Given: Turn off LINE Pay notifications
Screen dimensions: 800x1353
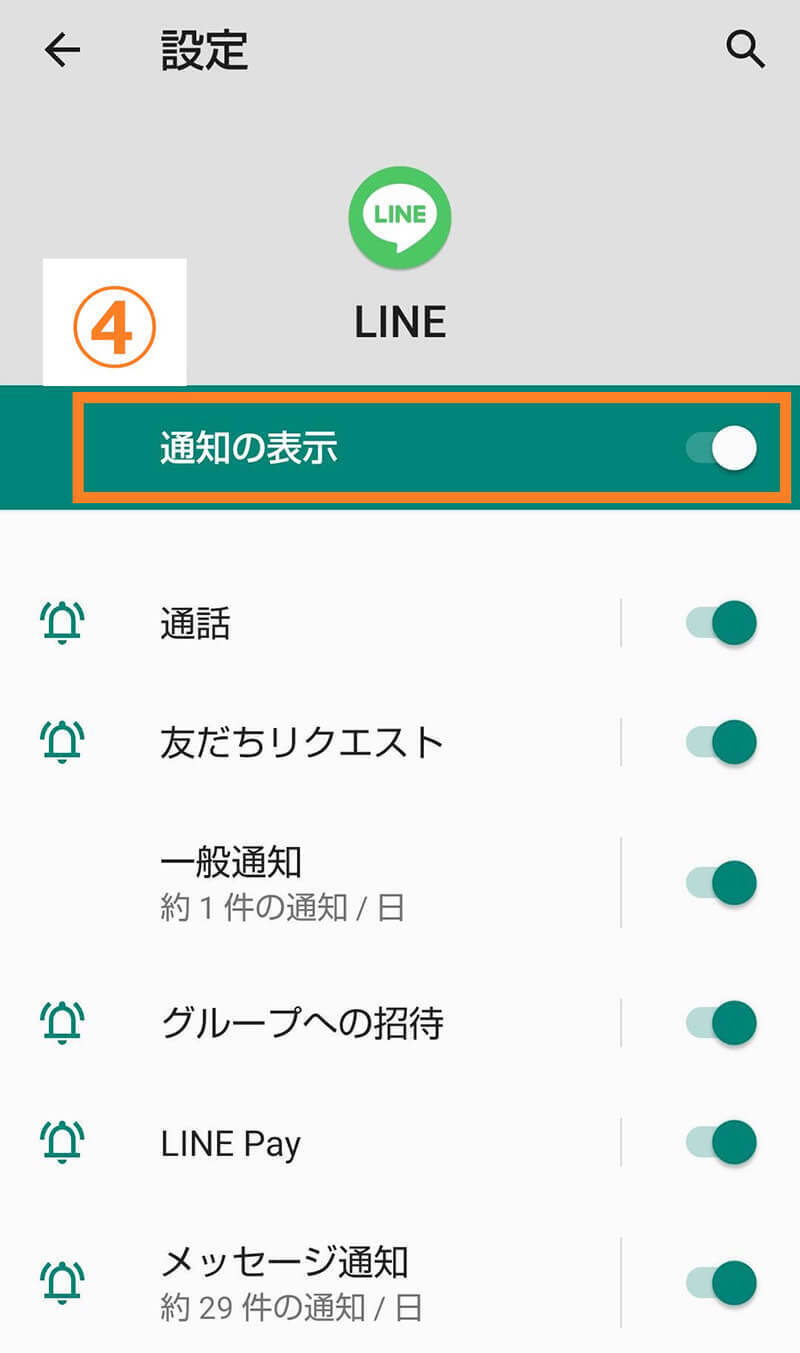Looking at the screenshot, I should [x=722, y=1143].
